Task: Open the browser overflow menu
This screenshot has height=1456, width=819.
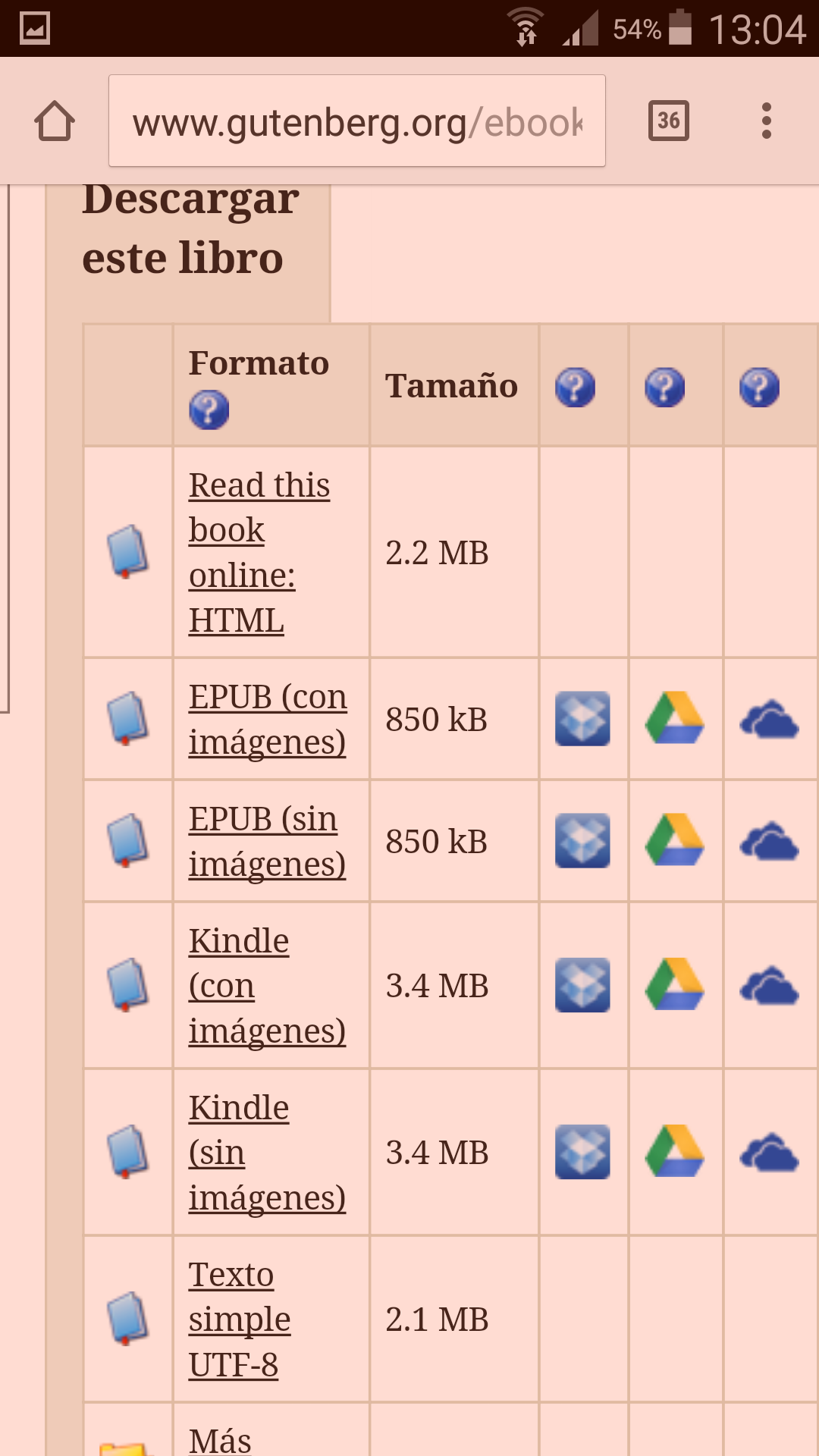Action: coord(767,121)
